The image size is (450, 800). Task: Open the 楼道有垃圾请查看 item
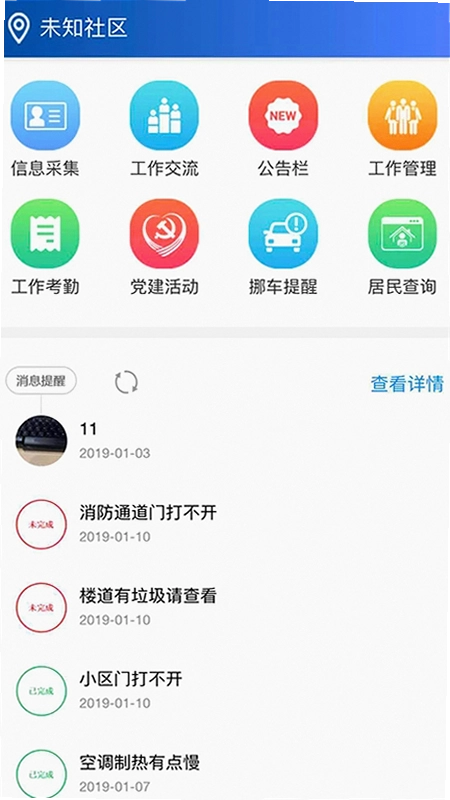pos(225,607)
